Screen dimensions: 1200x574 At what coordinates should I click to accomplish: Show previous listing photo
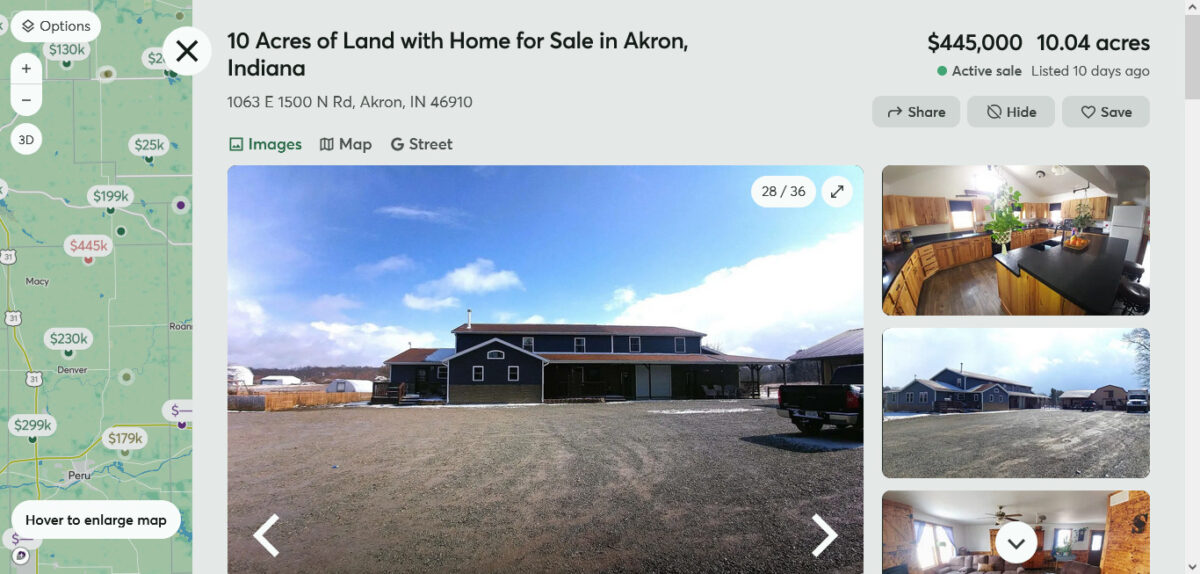266,535
